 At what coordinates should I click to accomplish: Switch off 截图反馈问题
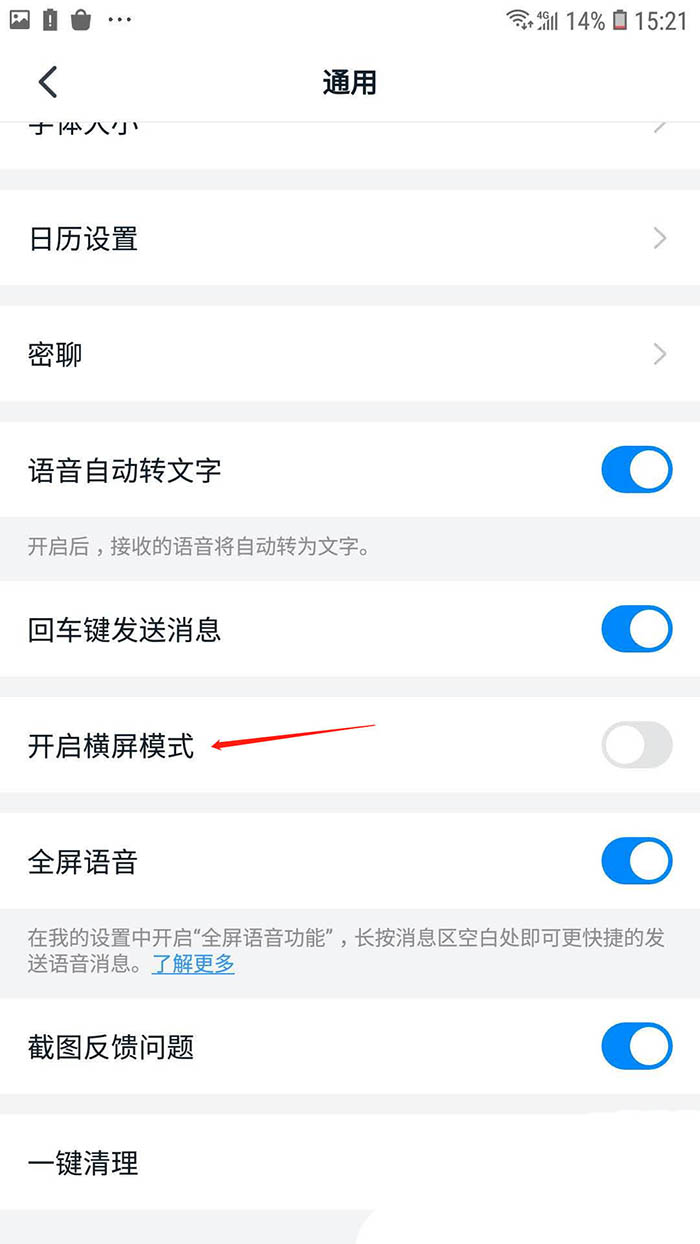point(636,1047)
